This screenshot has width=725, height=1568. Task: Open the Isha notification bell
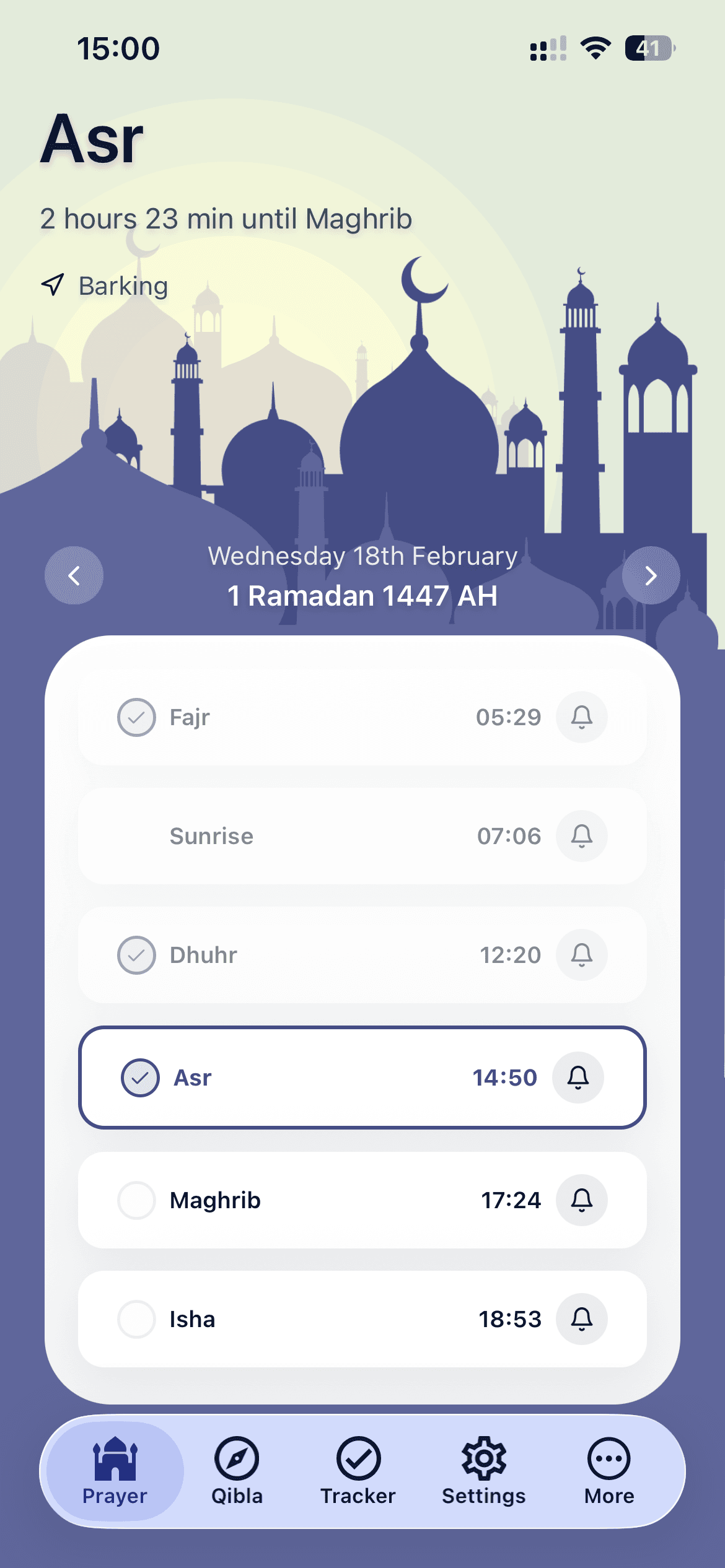[581, 1319]
